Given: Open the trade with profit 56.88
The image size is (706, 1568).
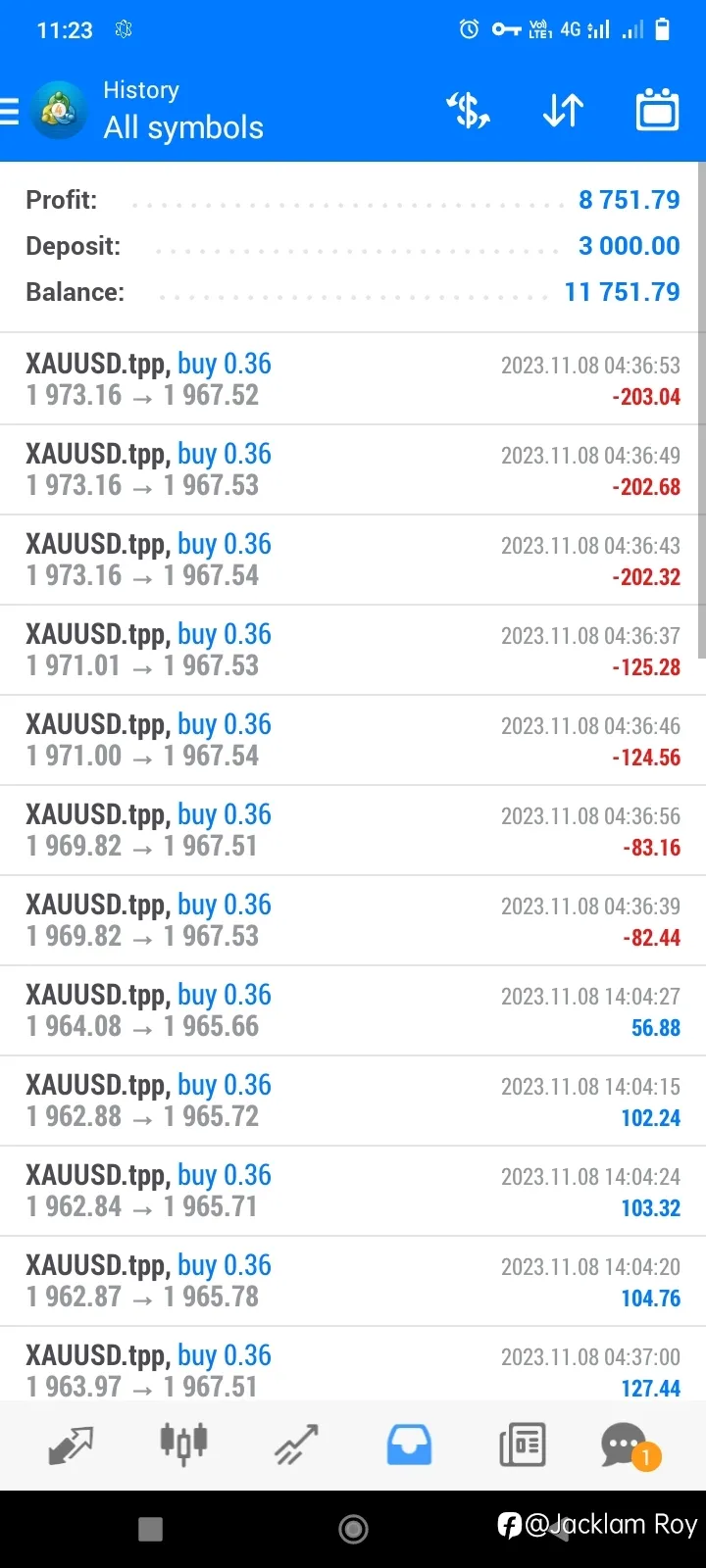Looking at the screenshot, I should [353, 1010].
